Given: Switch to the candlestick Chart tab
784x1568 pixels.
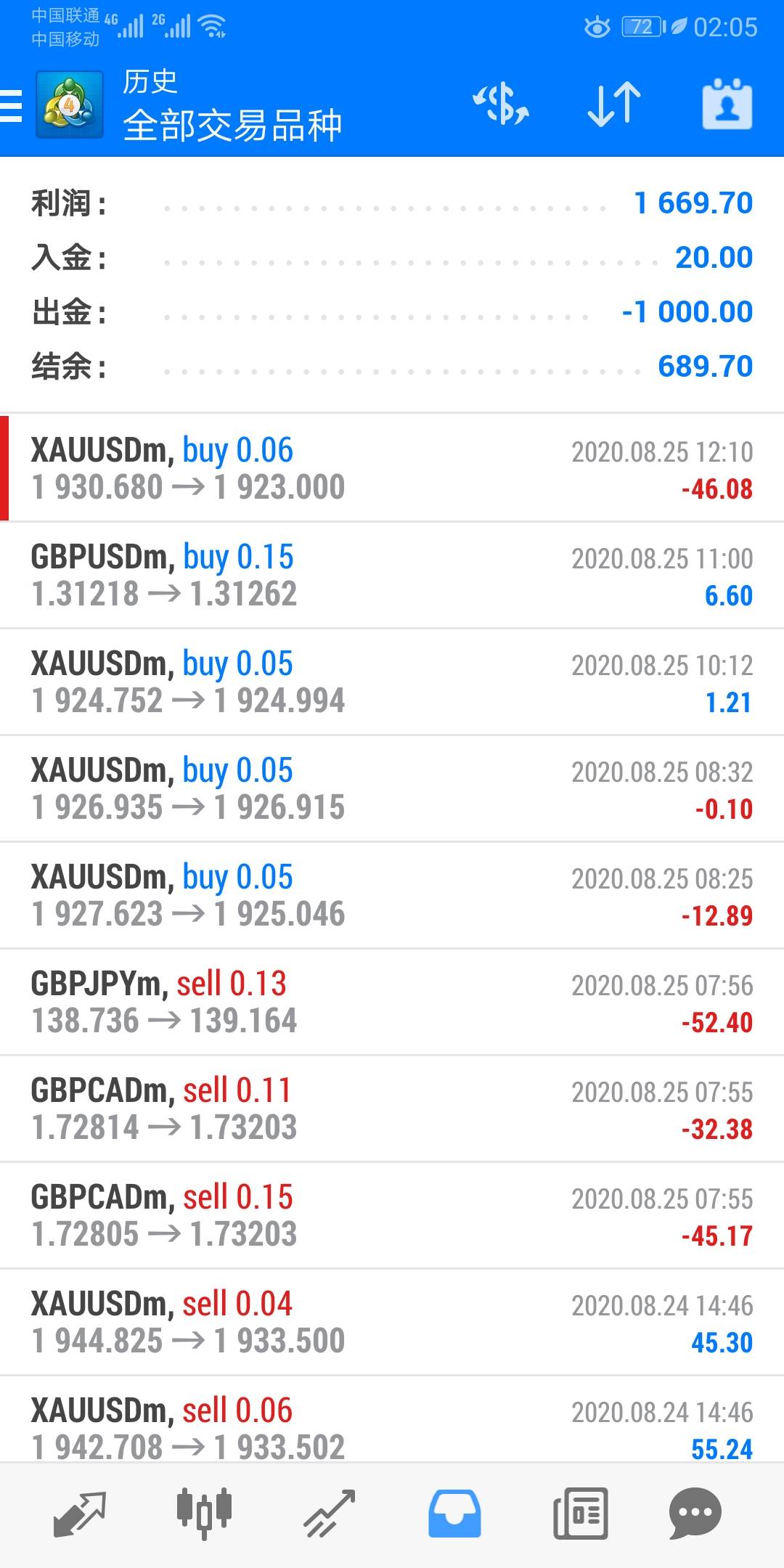Looking at the screenshot, I should click(x=204, y=1514).
